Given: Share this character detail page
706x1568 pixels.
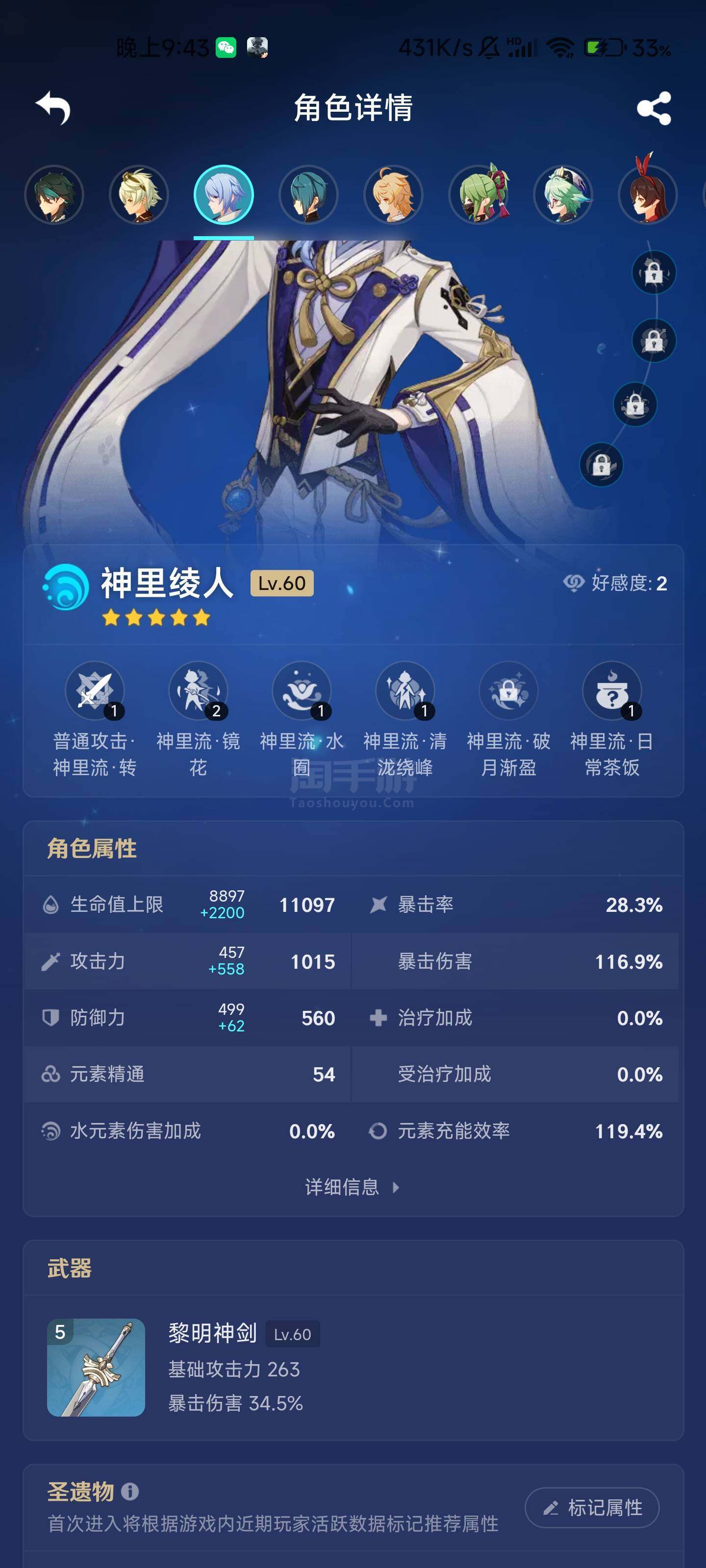Looking at the screenshot, I should (654, 108).
